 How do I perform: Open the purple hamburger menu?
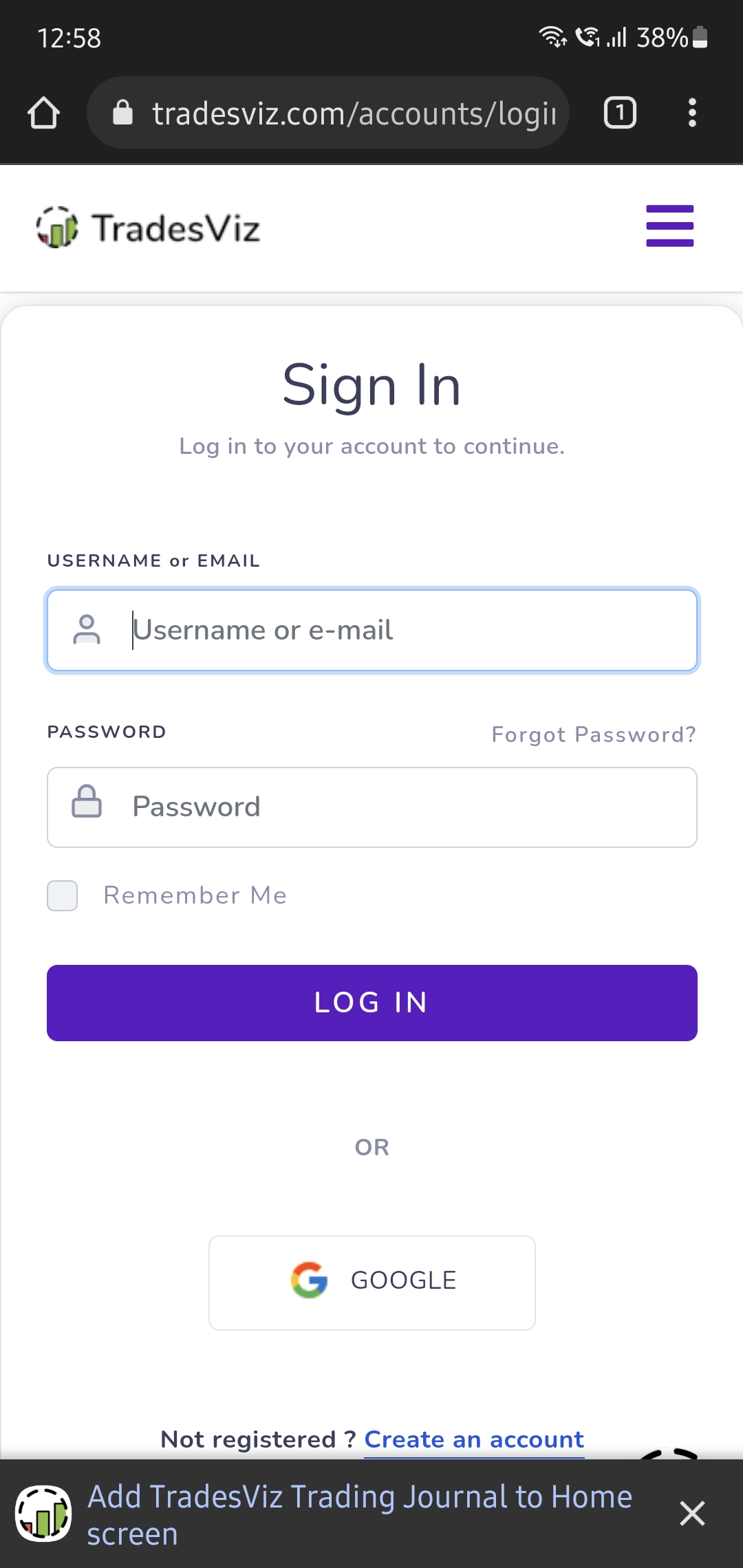669,226
